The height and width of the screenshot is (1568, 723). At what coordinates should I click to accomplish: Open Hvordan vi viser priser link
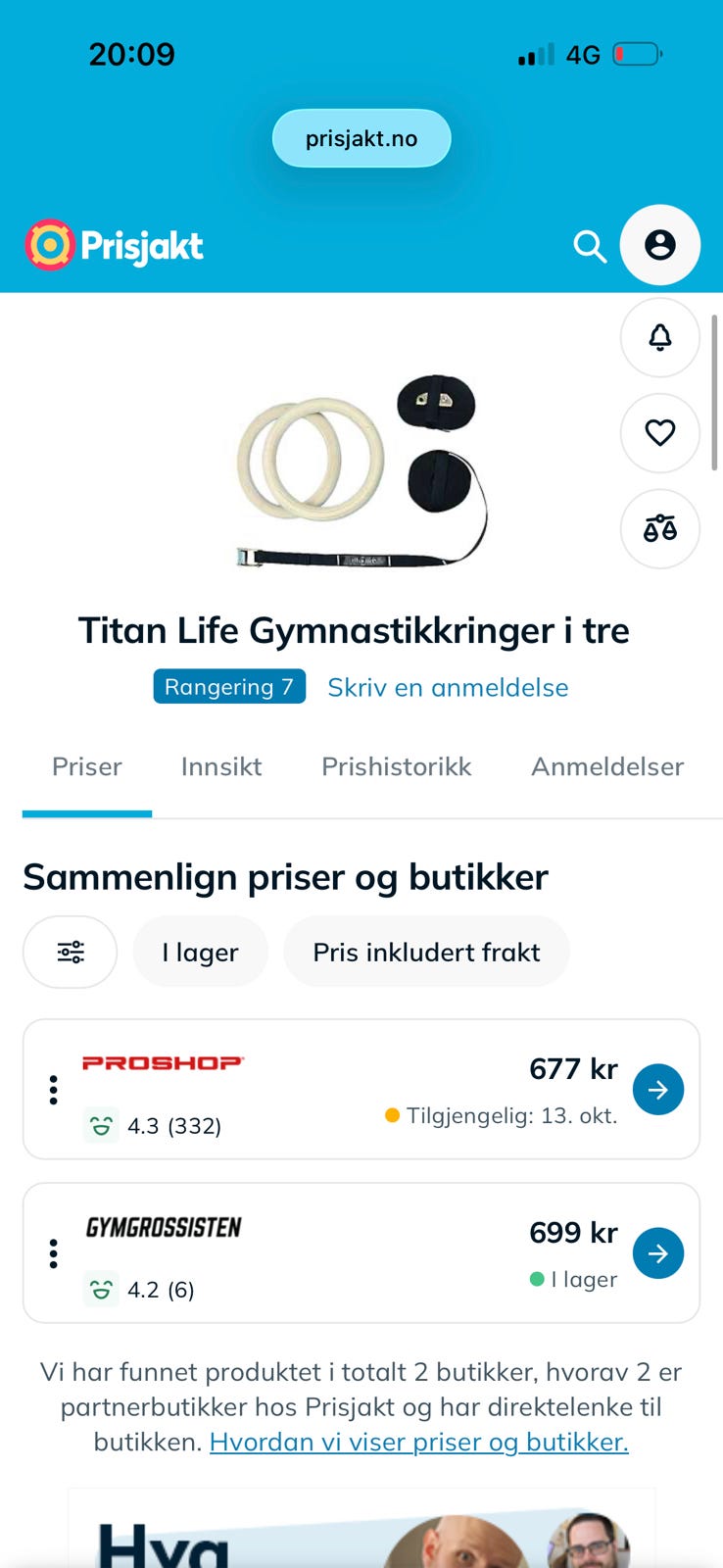[419, 1442]
